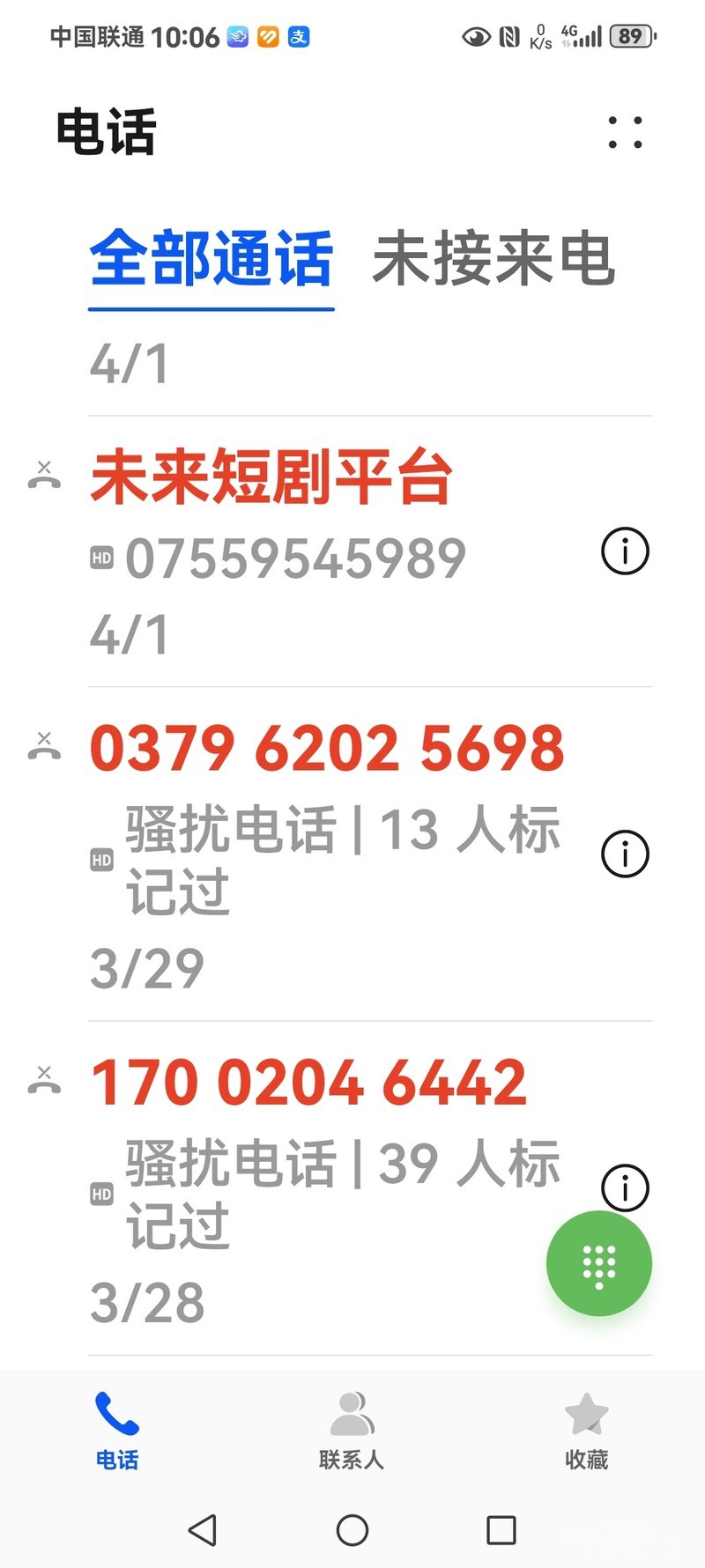Open the green dial pad button
Image resolution: width=705 pixels, height=1568 pixels.
click(x=599, y=1264)
